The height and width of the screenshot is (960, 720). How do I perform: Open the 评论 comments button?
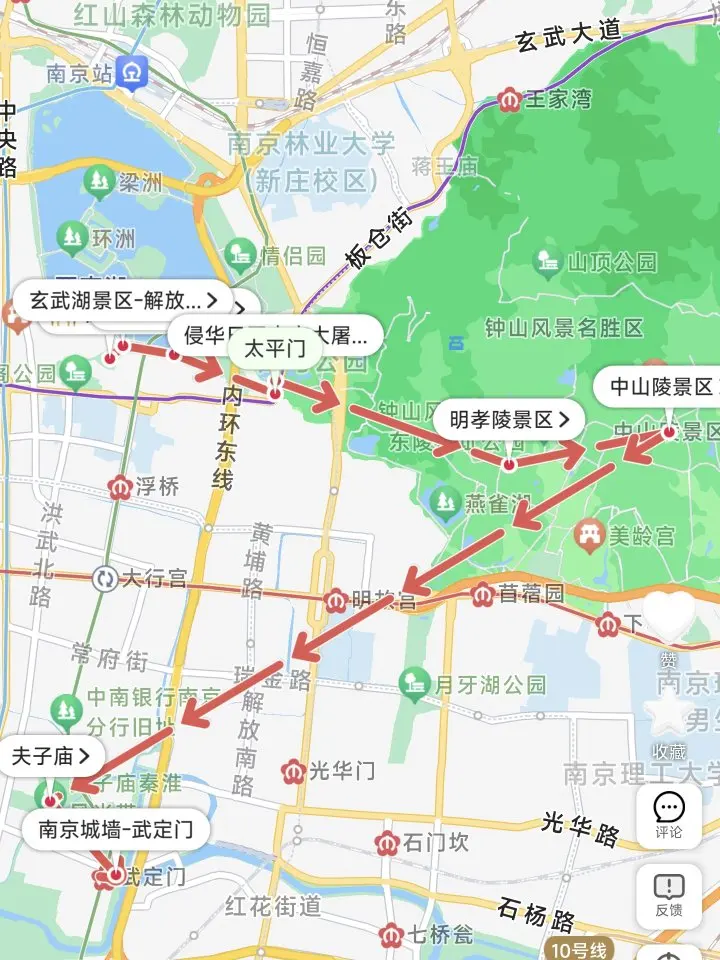coord(669,816)
